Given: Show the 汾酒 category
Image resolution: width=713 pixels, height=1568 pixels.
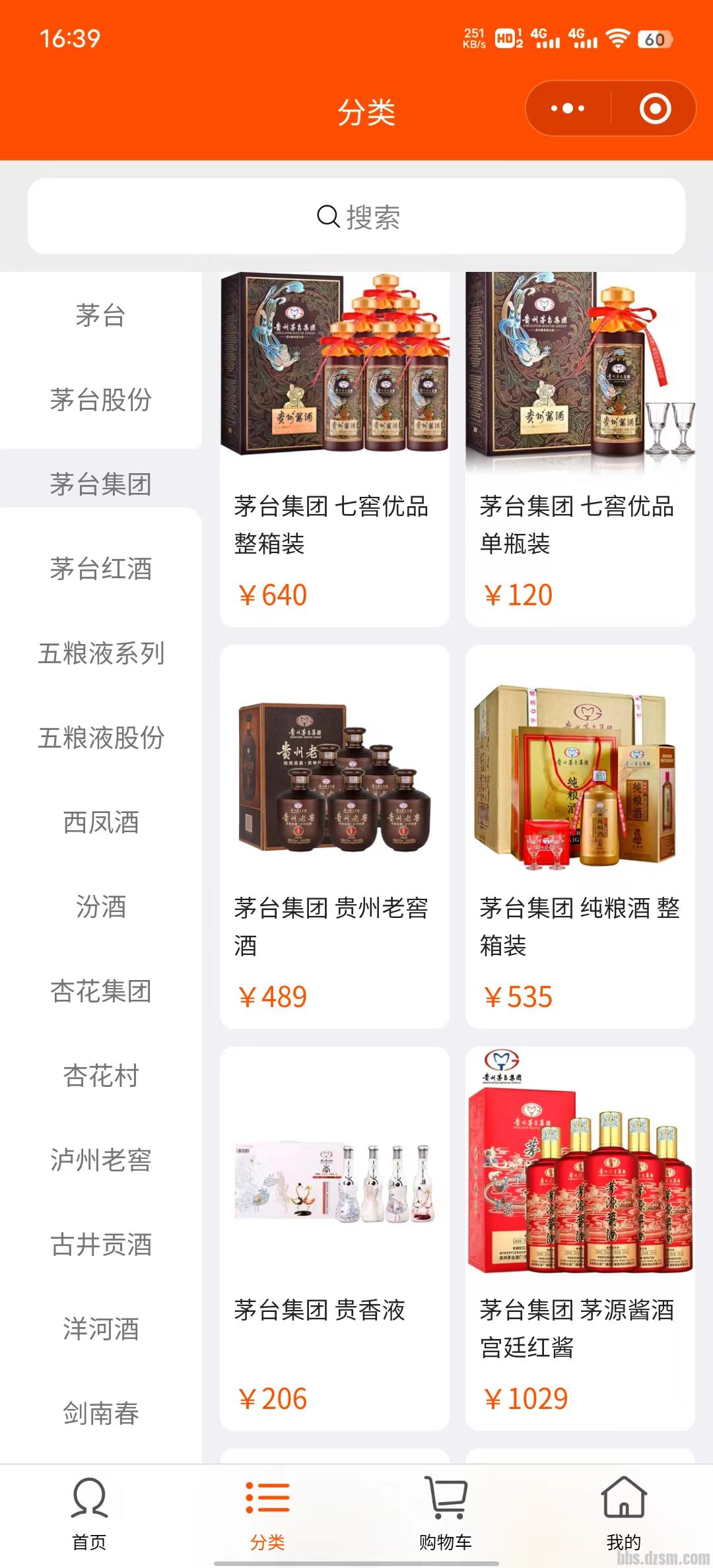Looking at the screenshot, I should point(100,907).
